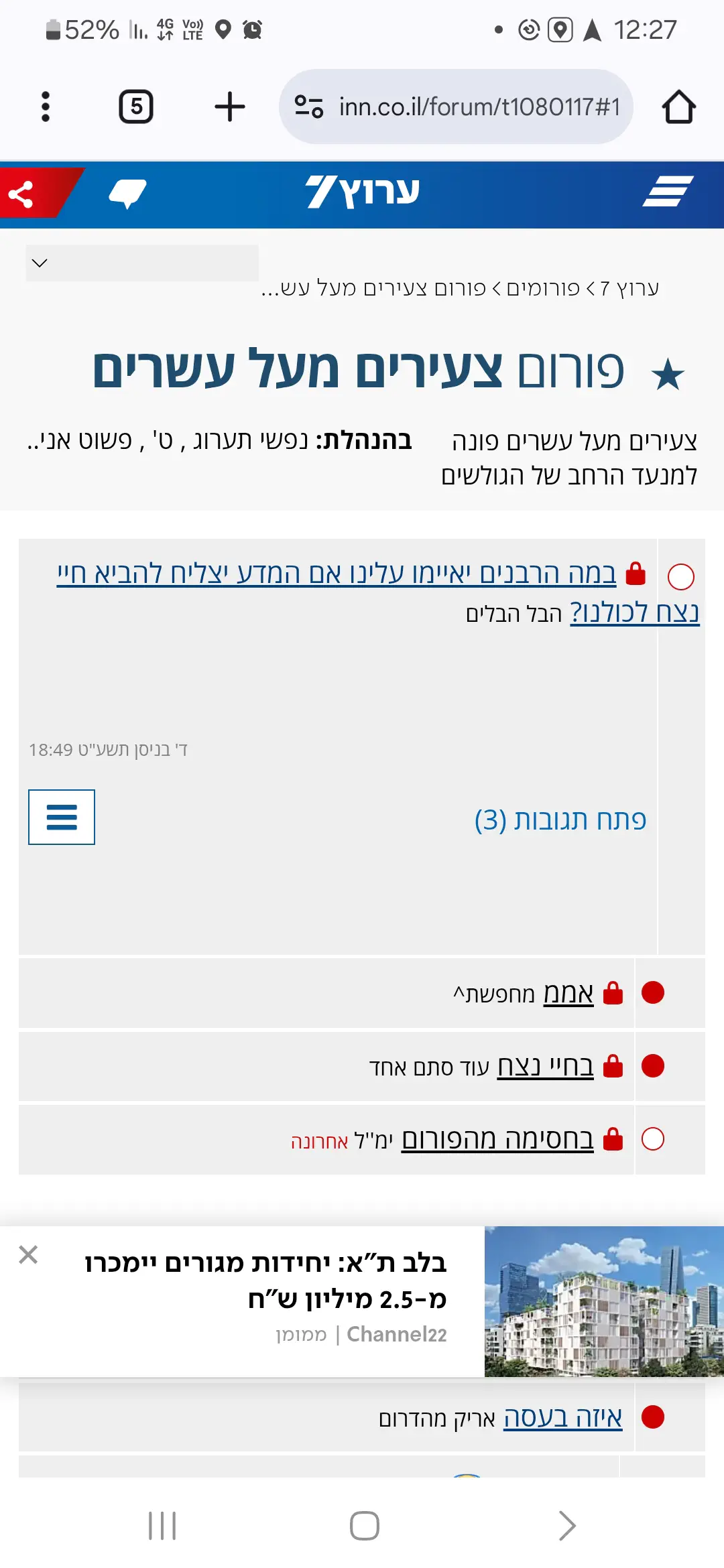Viewport: 724px width, 1568px height.
Task: Share this page via the red share icon
Action: [x=23, y=194]
